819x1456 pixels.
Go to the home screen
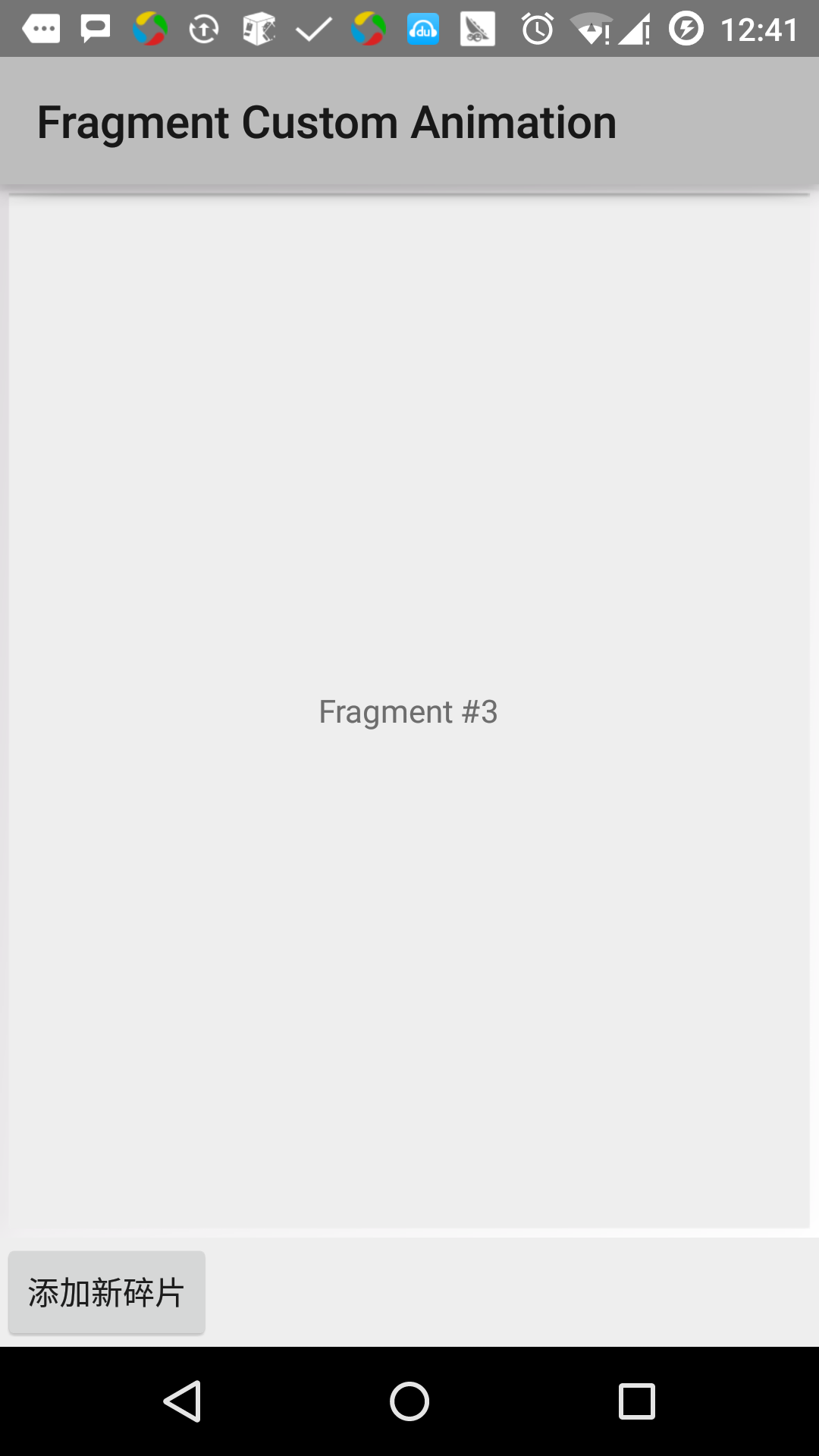(x=409, y=1401)
